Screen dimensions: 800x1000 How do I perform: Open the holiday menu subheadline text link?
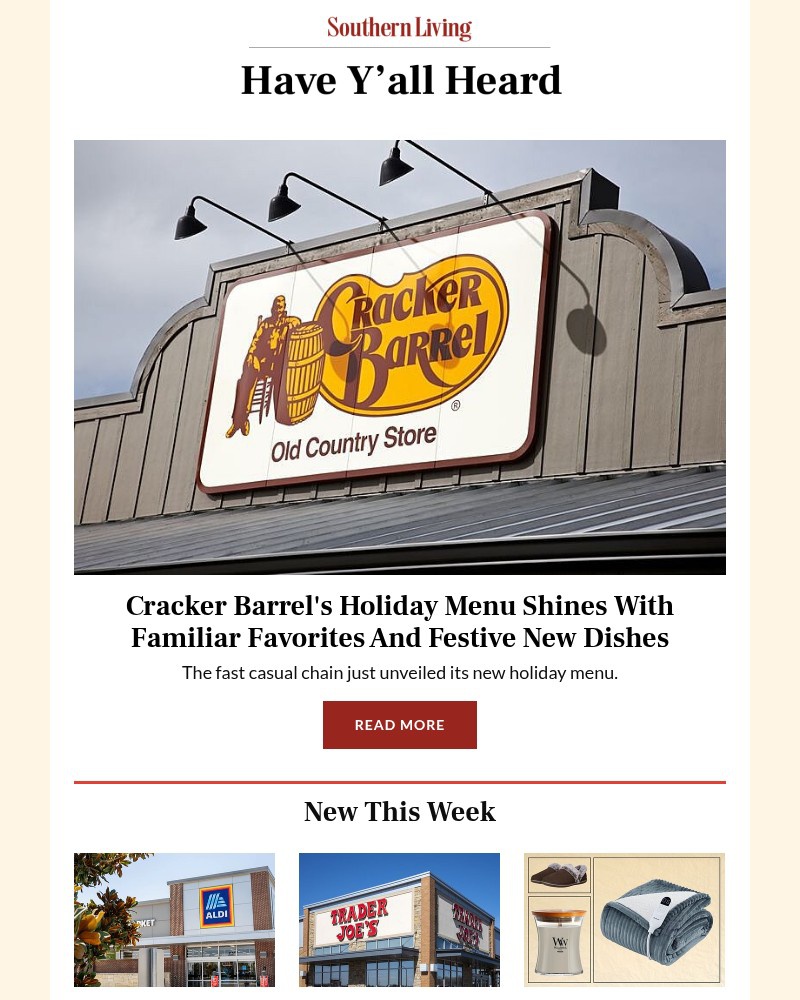(399, 672)
